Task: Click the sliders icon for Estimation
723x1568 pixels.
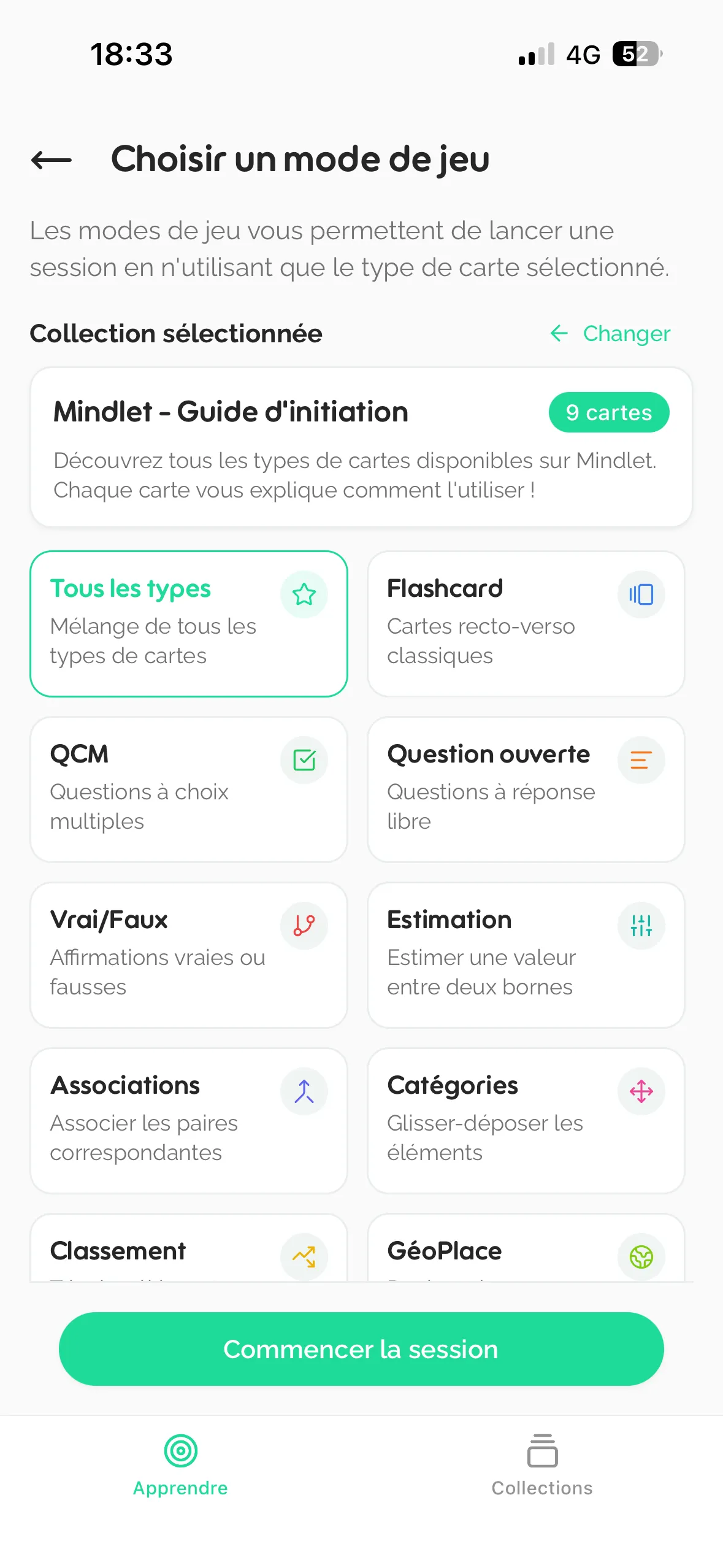Action: (x=641, y=925)
